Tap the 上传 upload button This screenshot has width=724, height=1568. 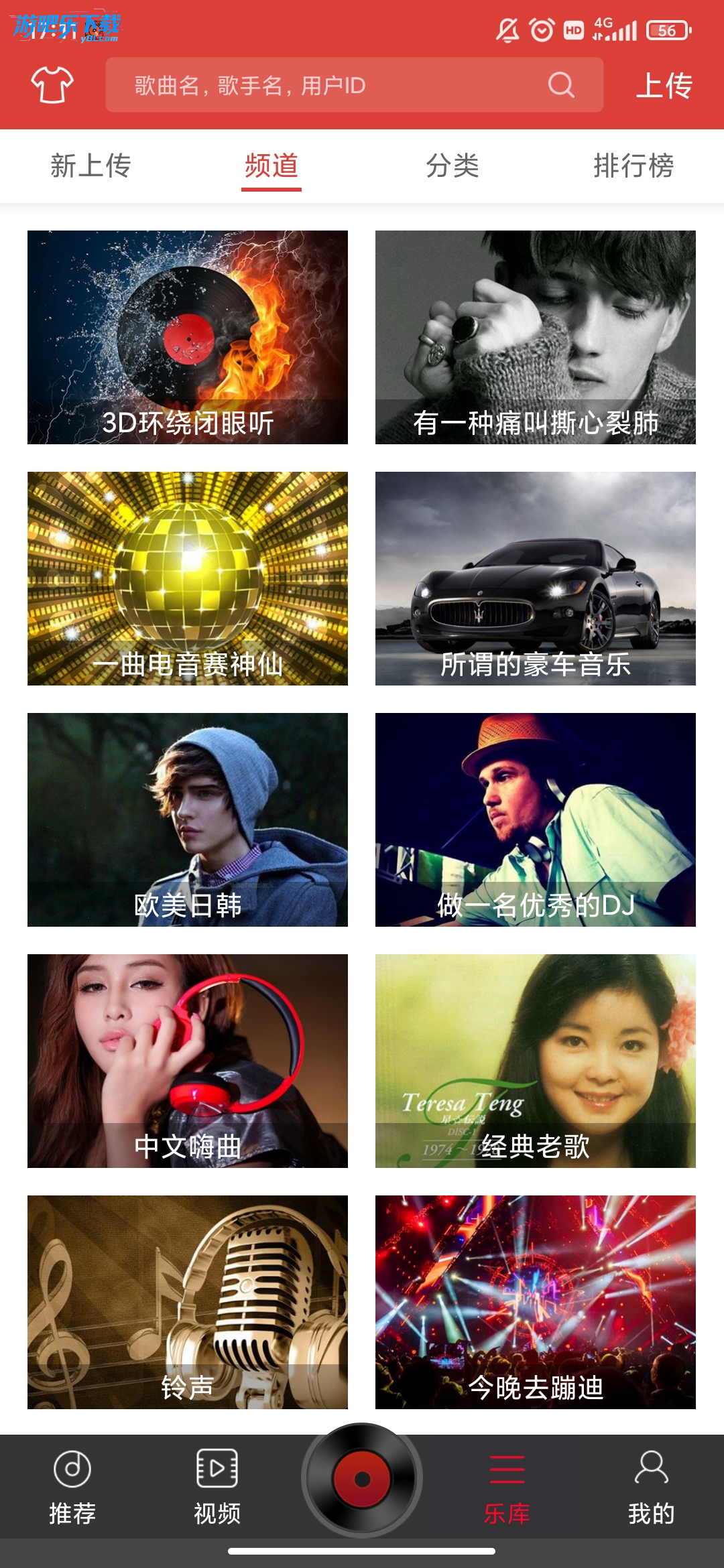tap(664, 85)
